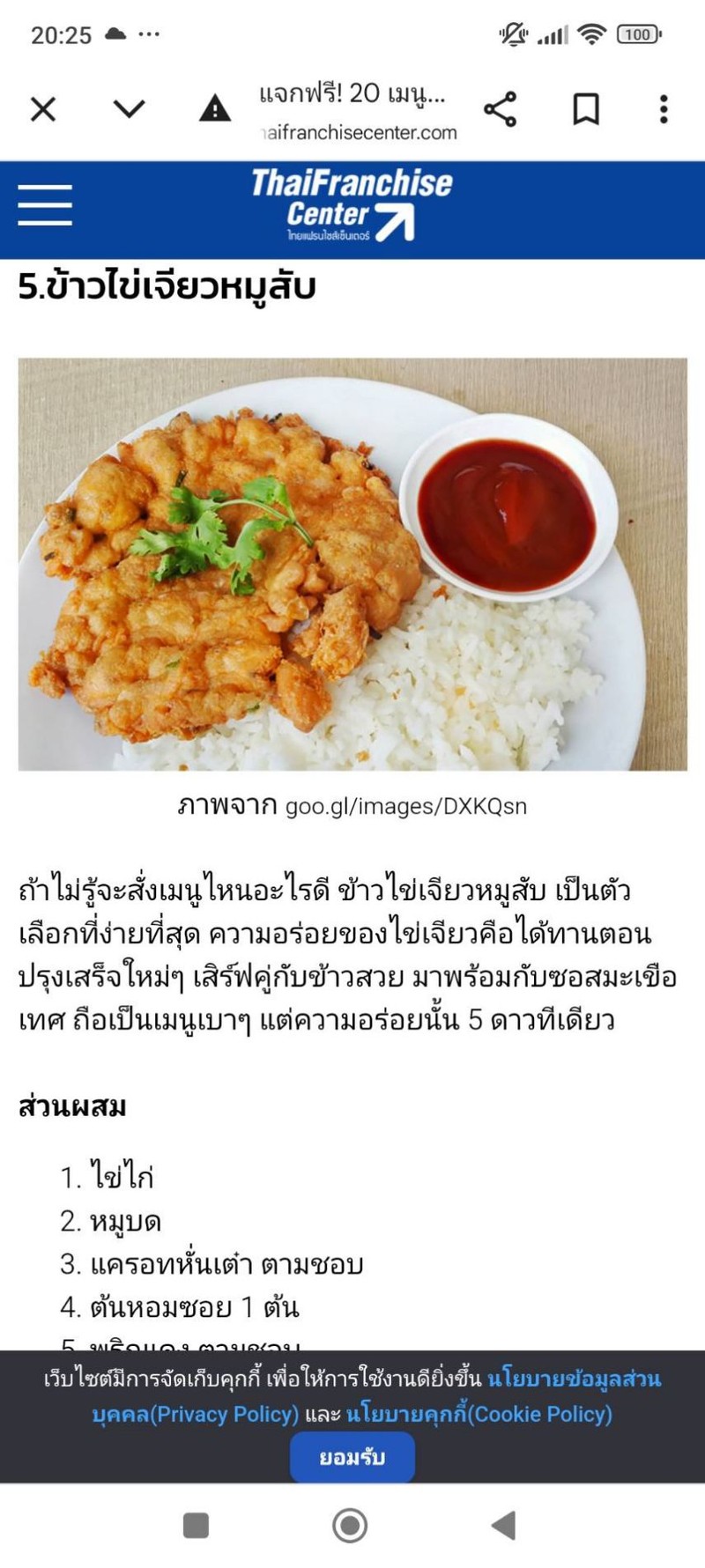Close the in-app browser tab
This screenshot has height=1568, width=705.
click(x=43, y=109)
